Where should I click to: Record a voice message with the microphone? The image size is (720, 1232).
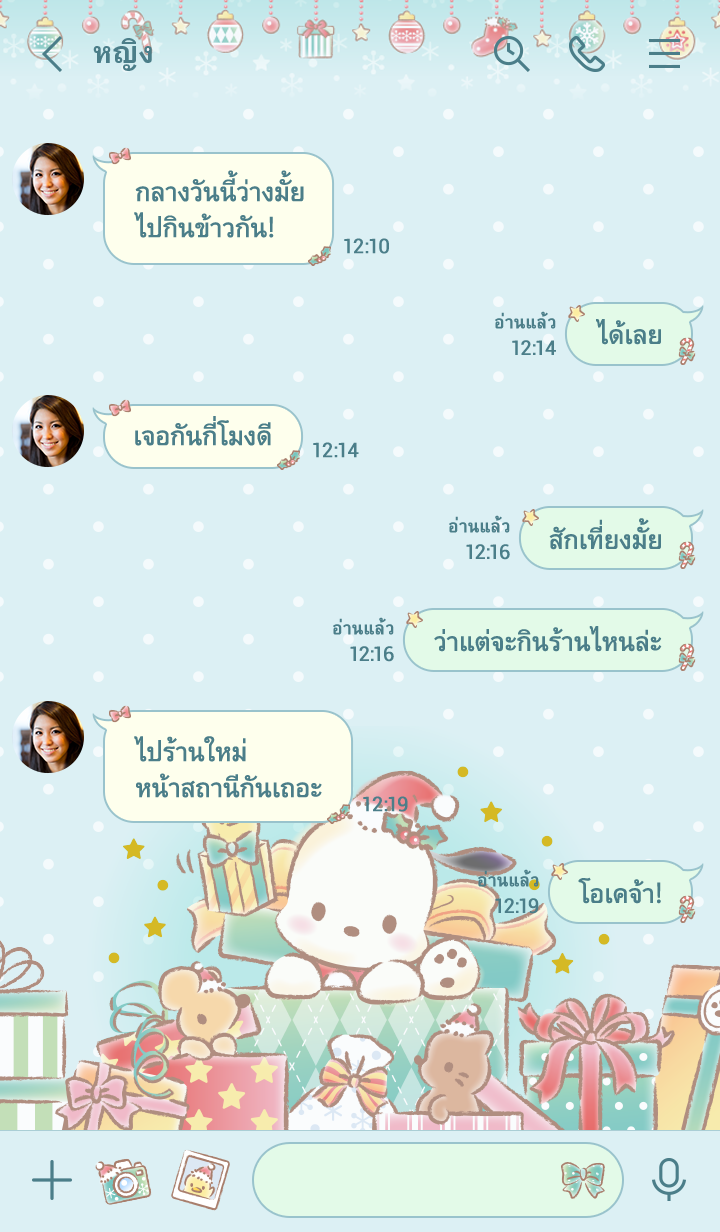(669, 1180)
